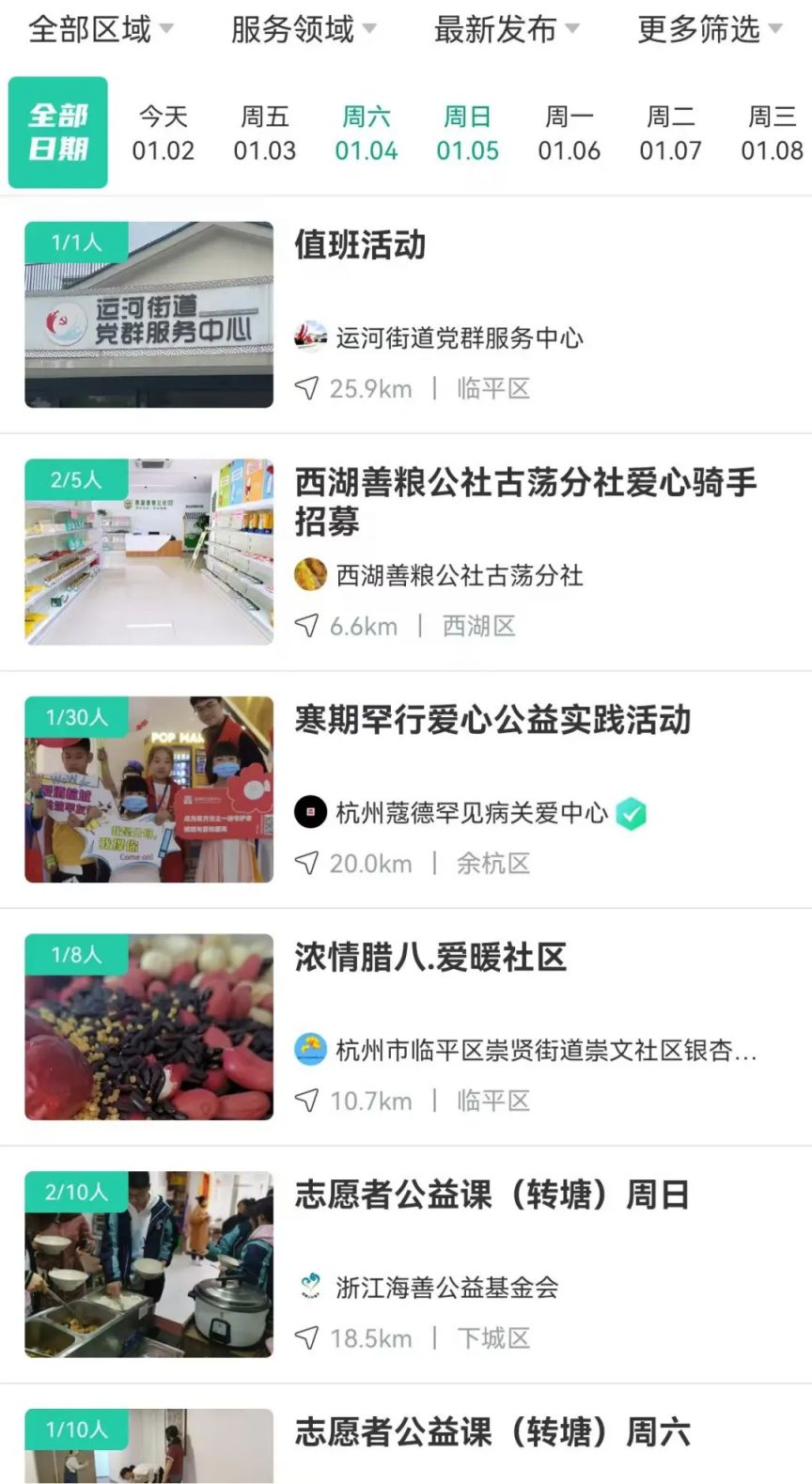Viewport: 812px width, 1484px height.
Task: Open the 值班活动 listing
Action: [360, 245]
